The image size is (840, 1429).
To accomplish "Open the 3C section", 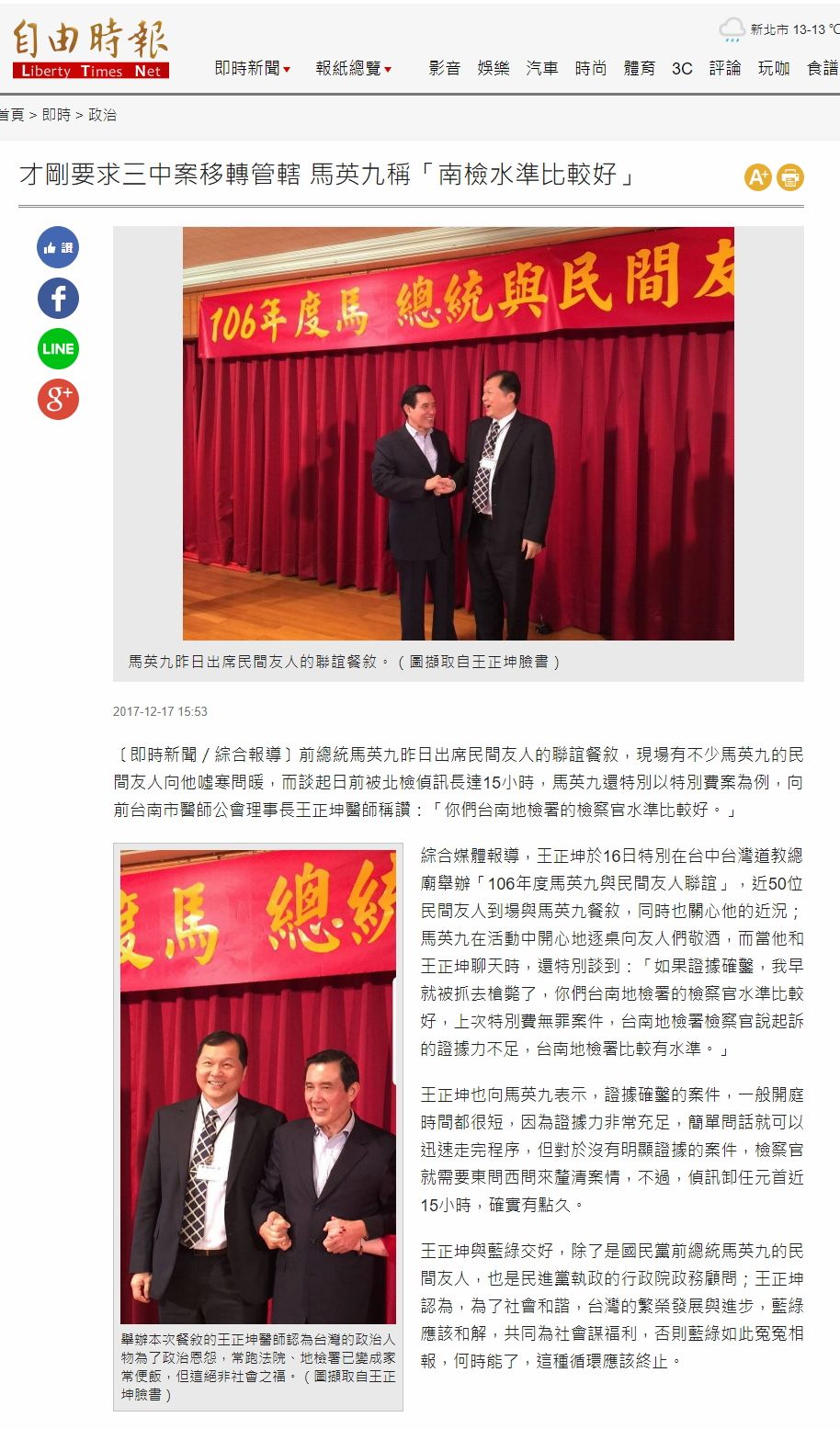I will click(682, 69).
